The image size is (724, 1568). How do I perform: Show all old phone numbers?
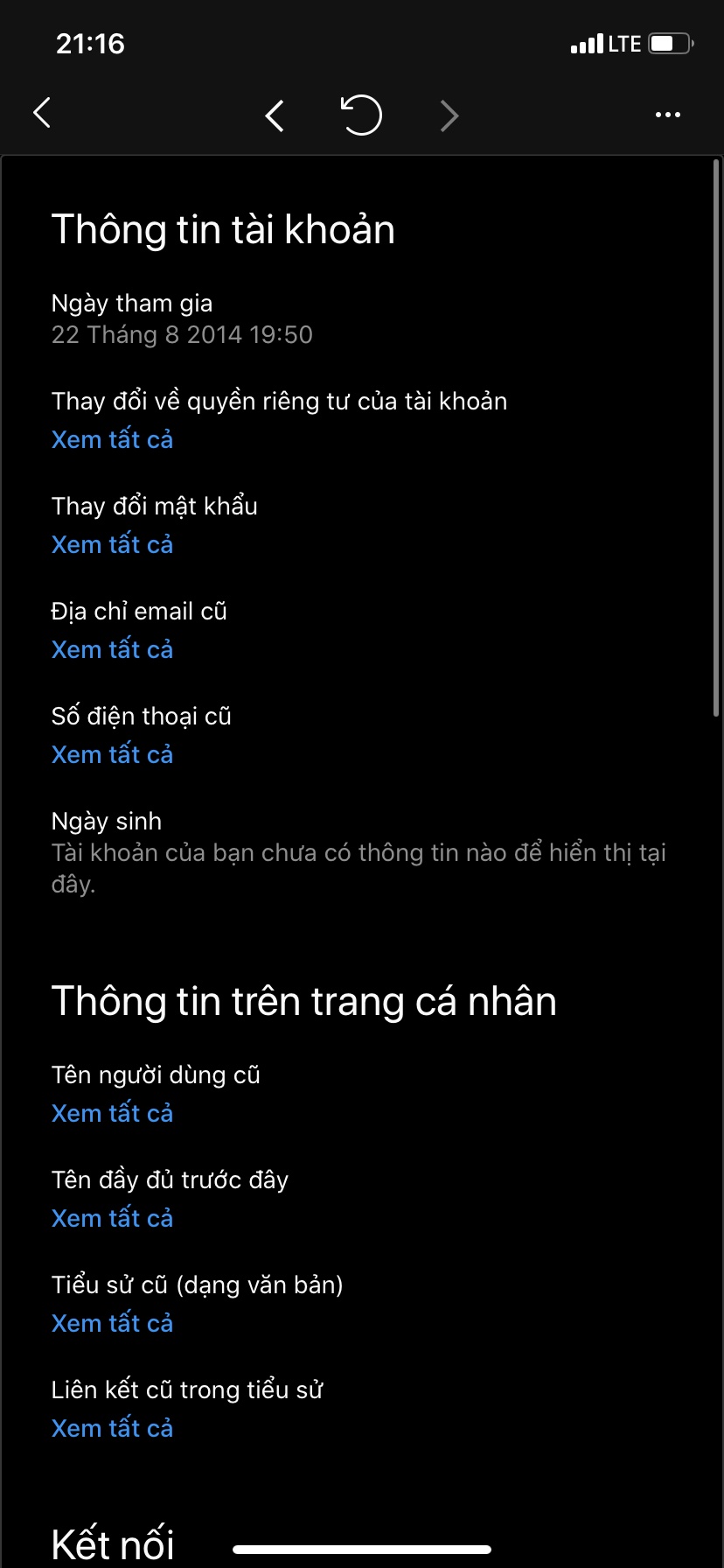112,753
